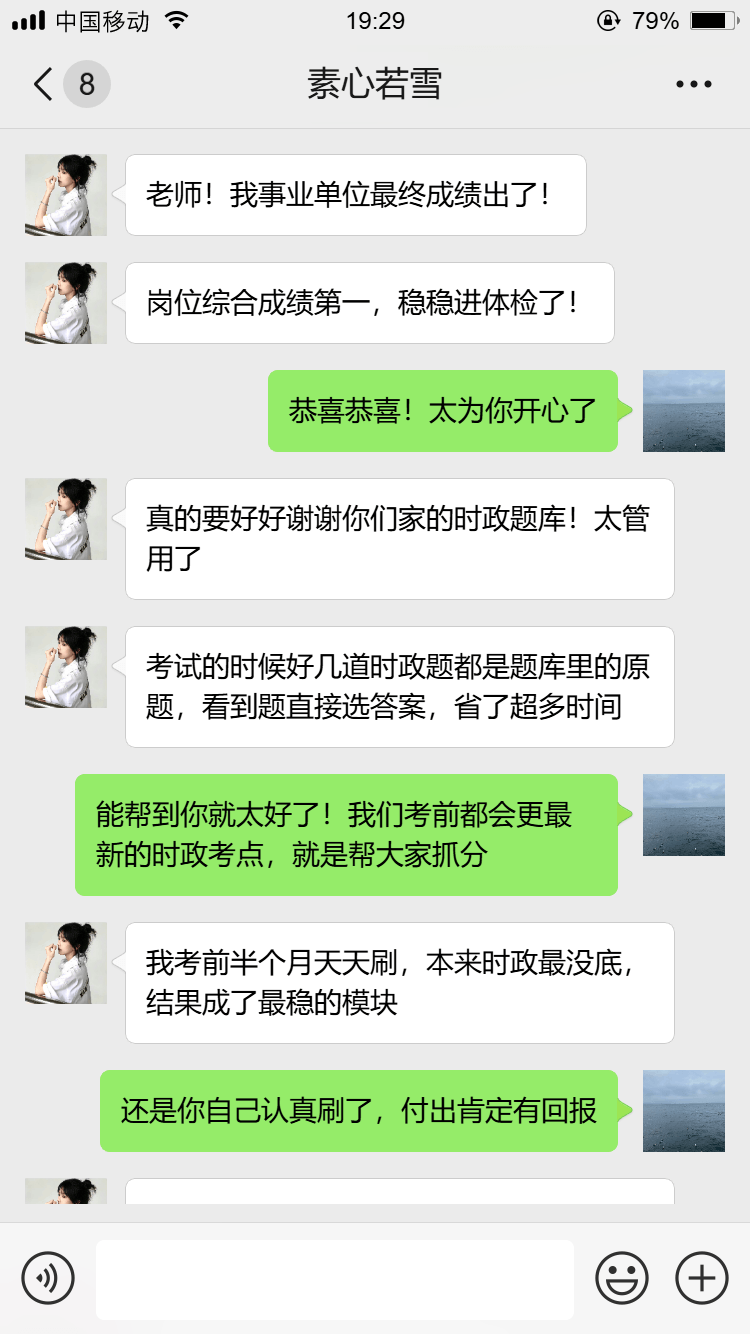
Task: Open the emoji picker
Action: 622,1278
